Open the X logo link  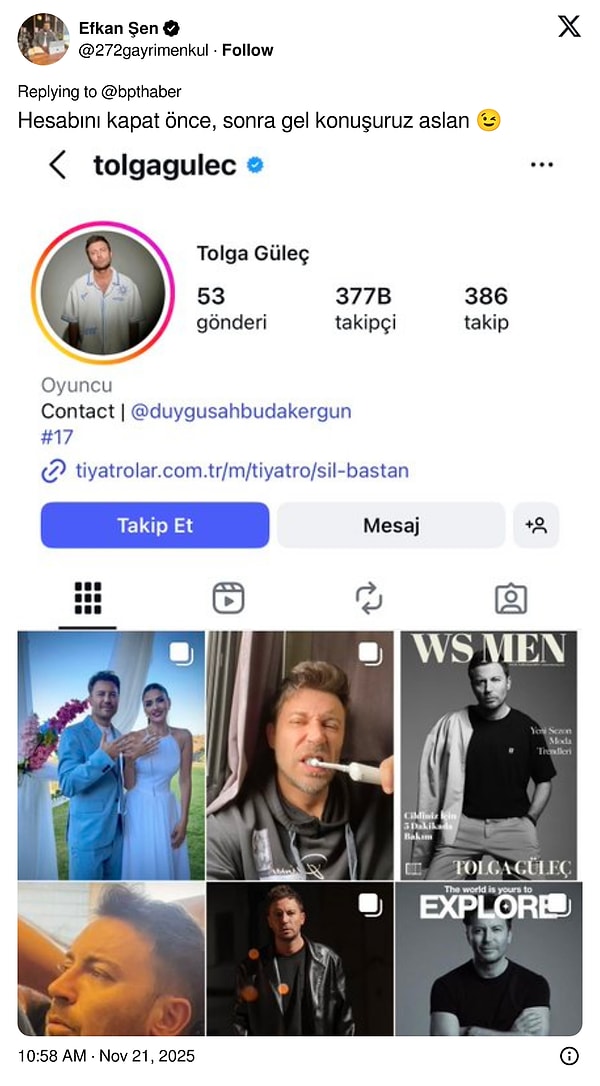[x=568, y=28]
